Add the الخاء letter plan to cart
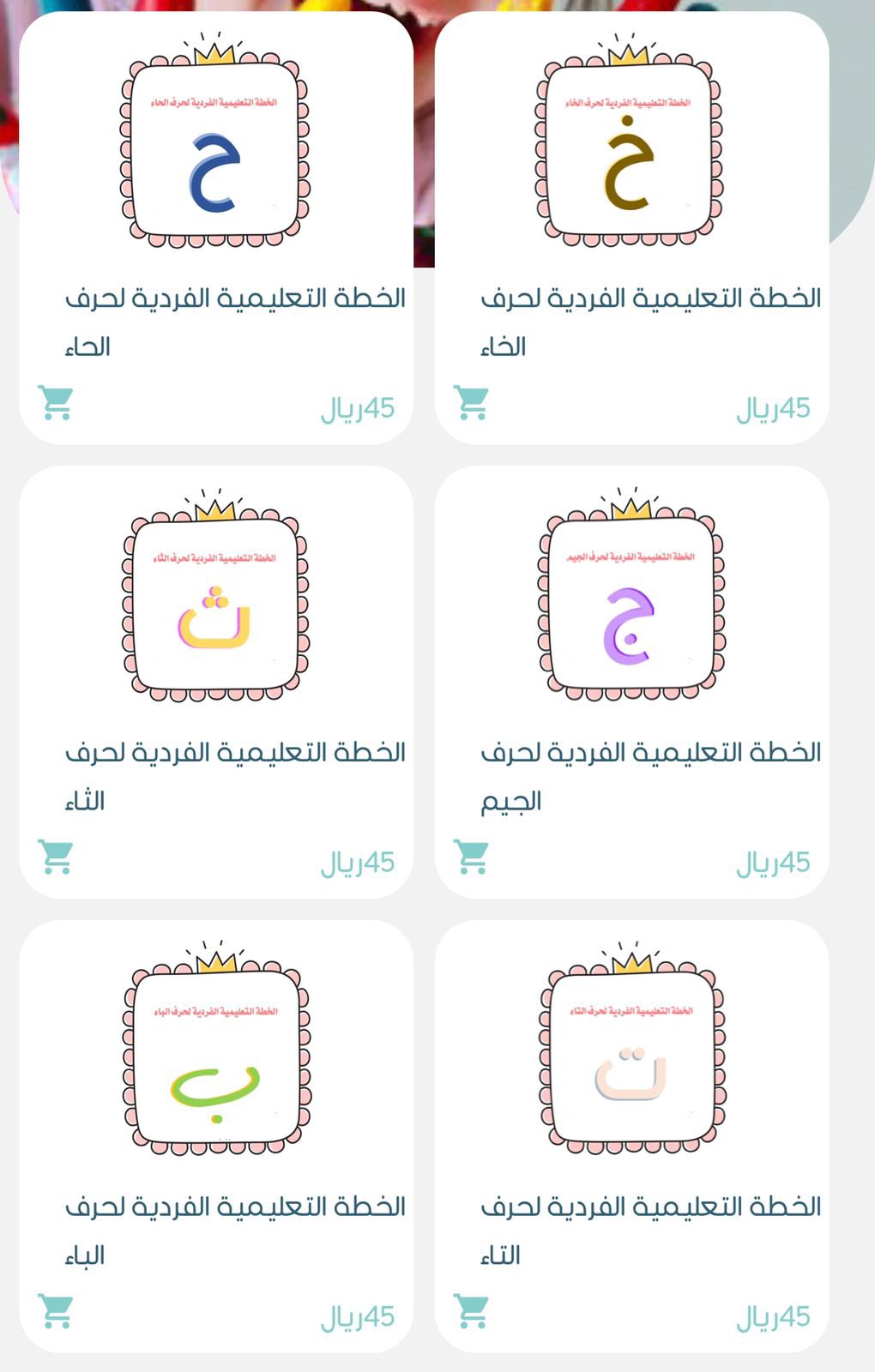875x1372 pixels. (471, 403)
